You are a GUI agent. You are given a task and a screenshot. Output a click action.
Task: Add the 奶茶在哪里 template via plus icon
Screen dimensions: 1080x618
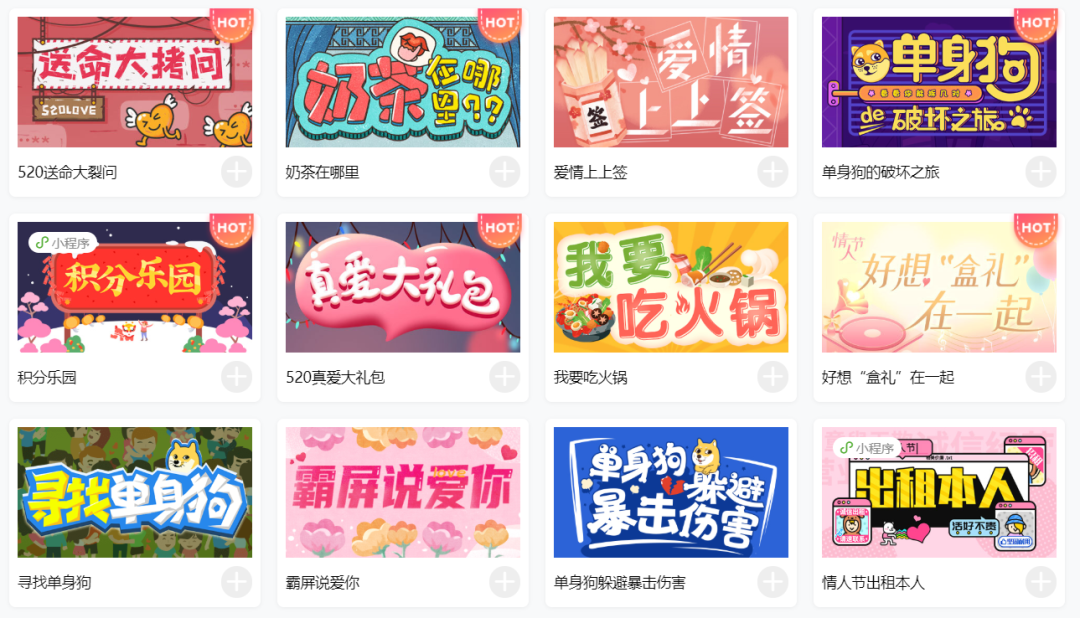pyautogui.click(x=505, y=172)
